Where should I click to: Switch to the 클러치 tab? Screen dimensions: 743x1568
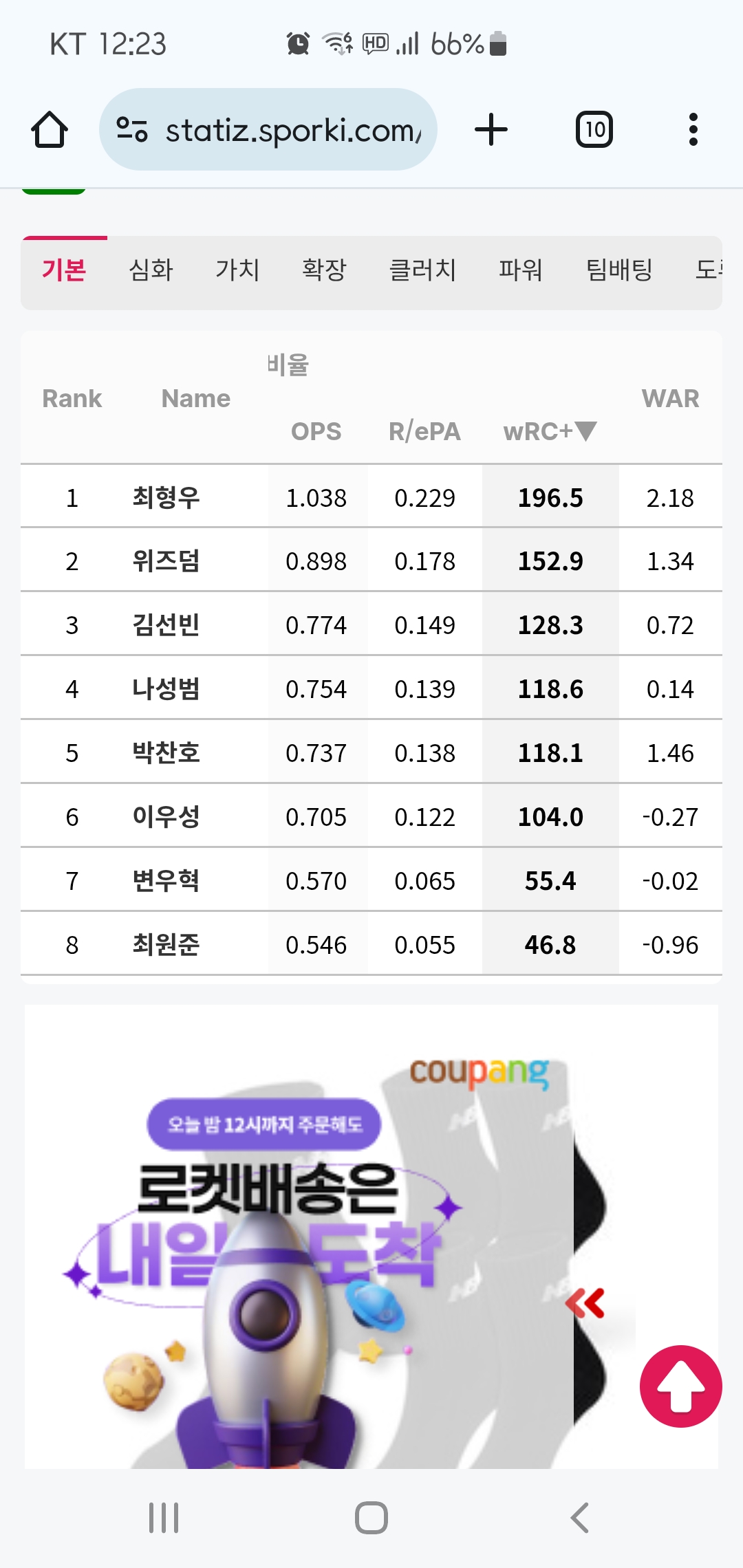pyautogui.click(x=422, y=269)
